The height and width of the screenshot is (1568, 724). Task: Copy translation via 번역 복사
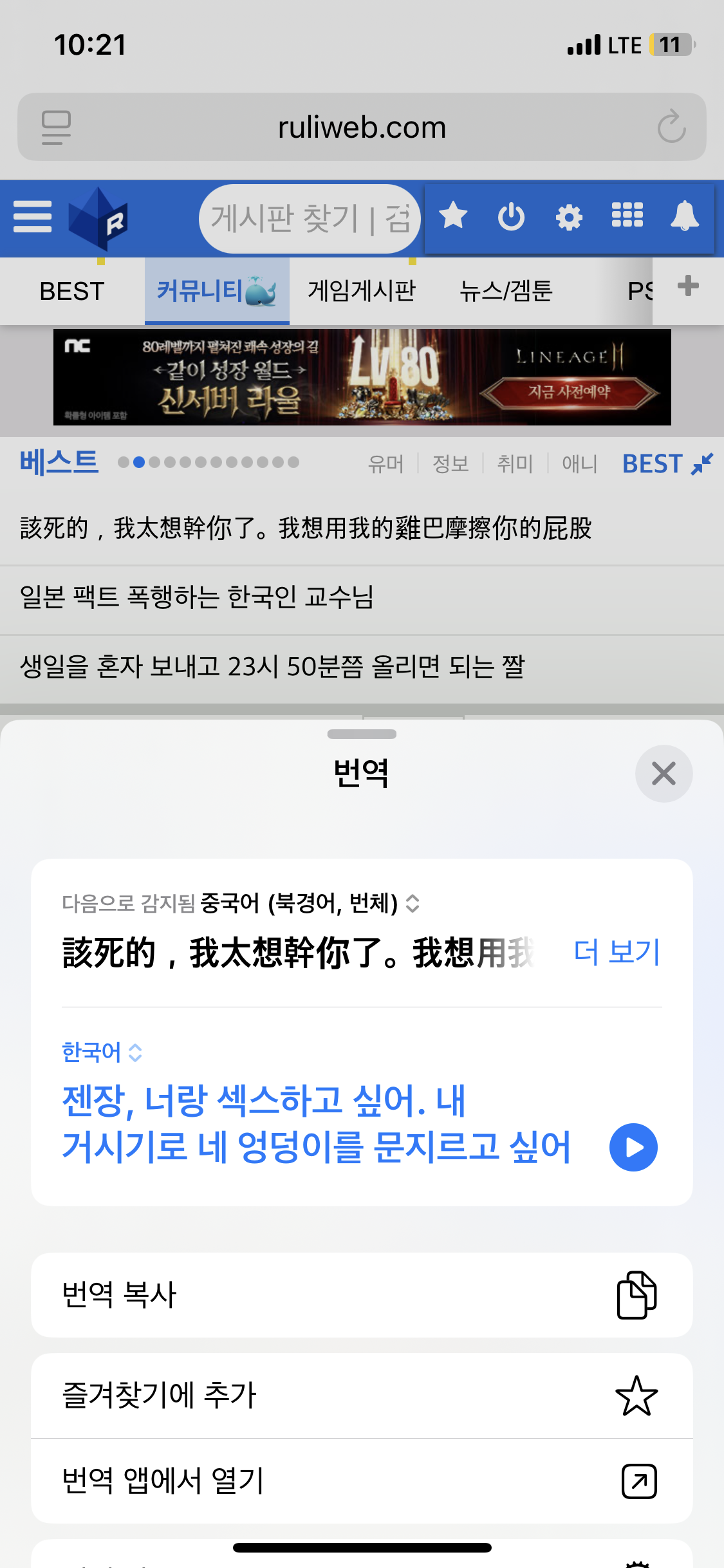(362, 1294)
